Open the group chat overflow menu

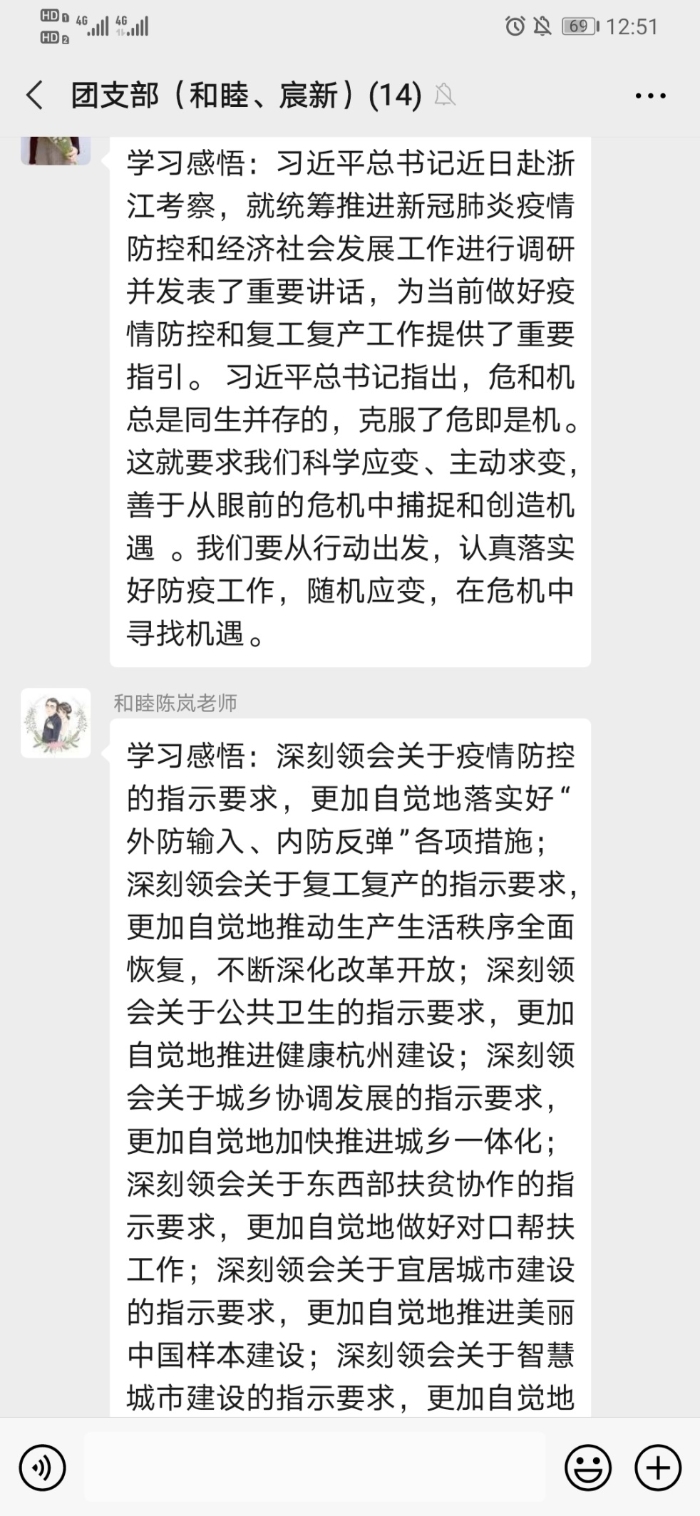[x=650, y=96]
